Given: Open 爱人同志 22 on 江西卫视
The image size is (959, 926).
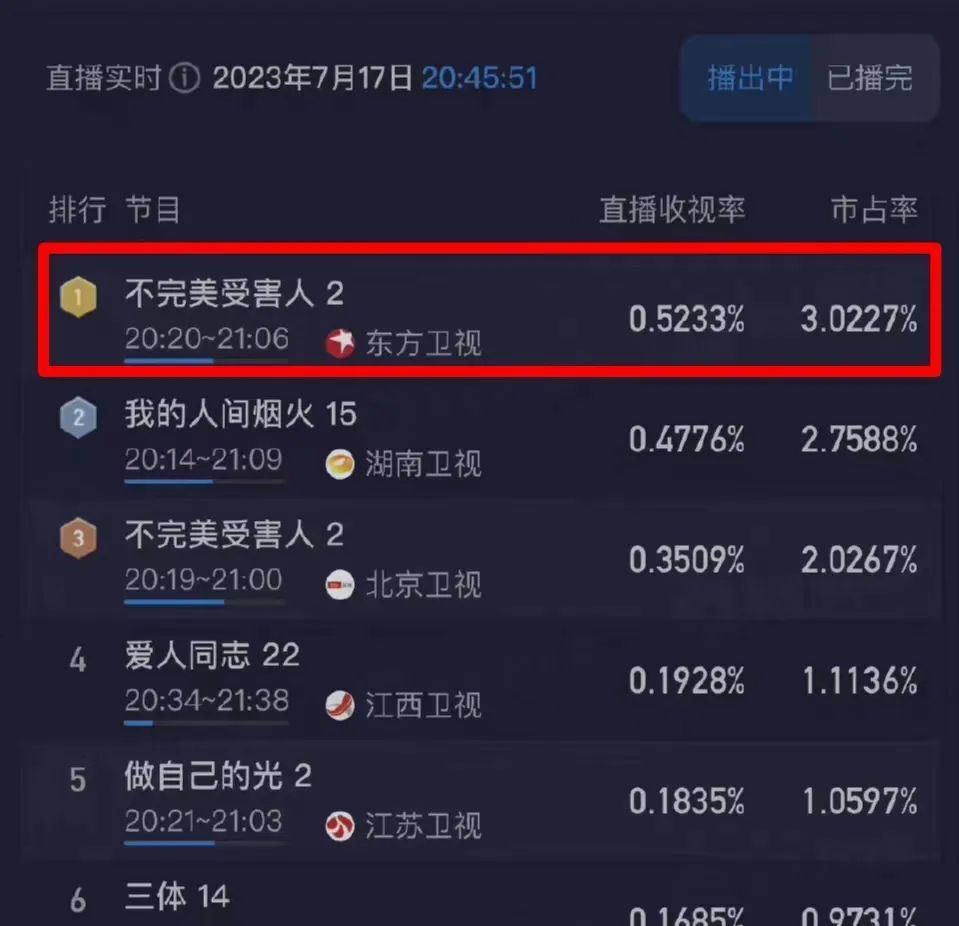Looking at the screenshot, I should 212,656.
